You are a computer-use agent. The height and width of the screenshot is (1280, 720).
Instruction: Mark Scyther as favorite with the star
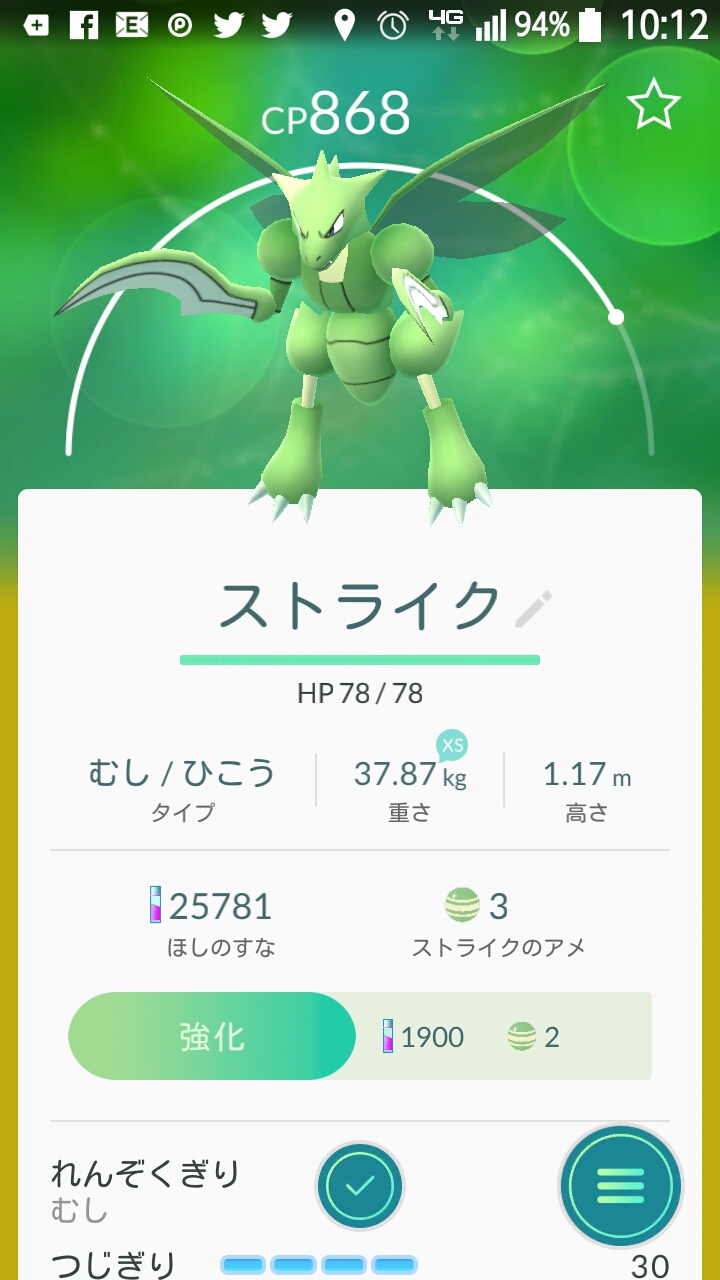653,105
